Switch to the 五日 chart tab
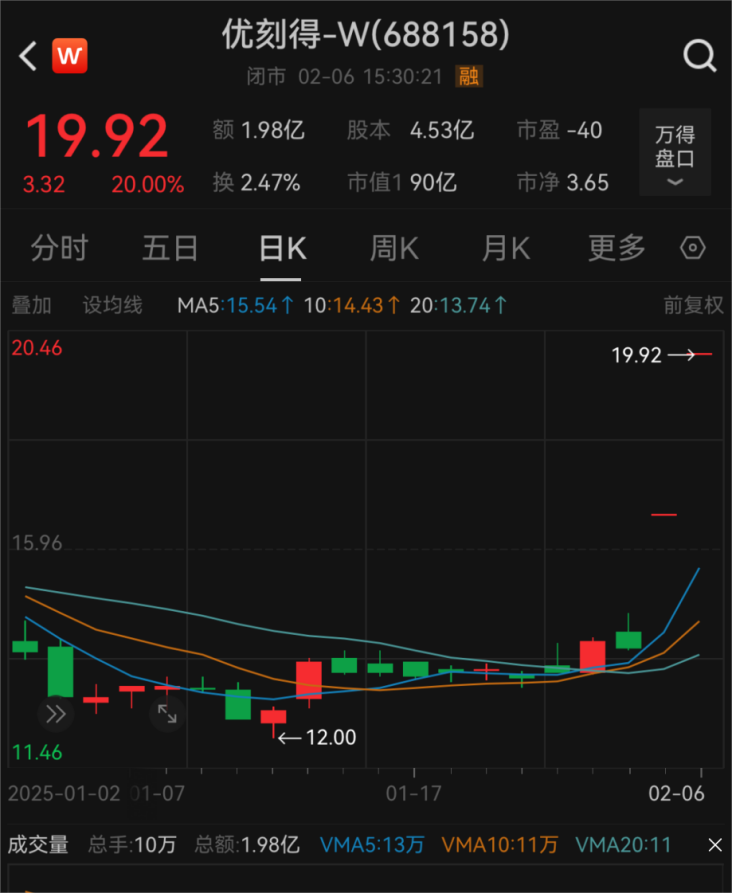The height and width of the screenshot is (893, 732). 170,248
